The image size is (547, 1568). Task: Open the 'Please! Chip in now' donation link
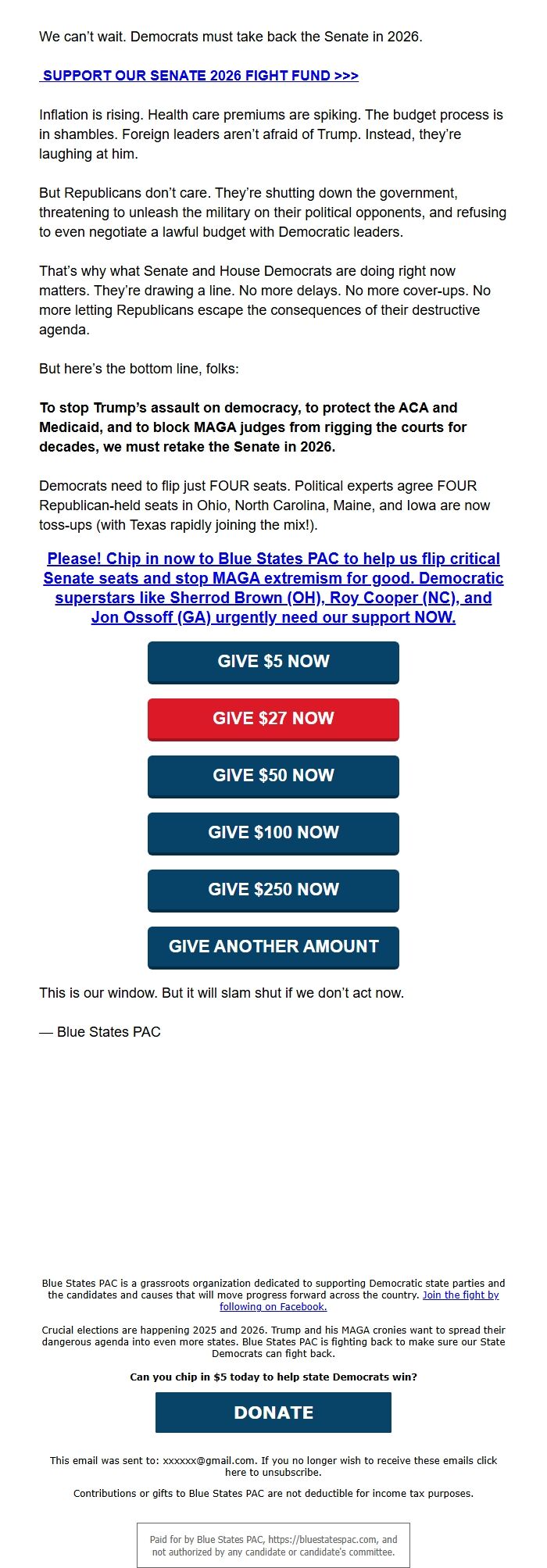pos(273,588)
